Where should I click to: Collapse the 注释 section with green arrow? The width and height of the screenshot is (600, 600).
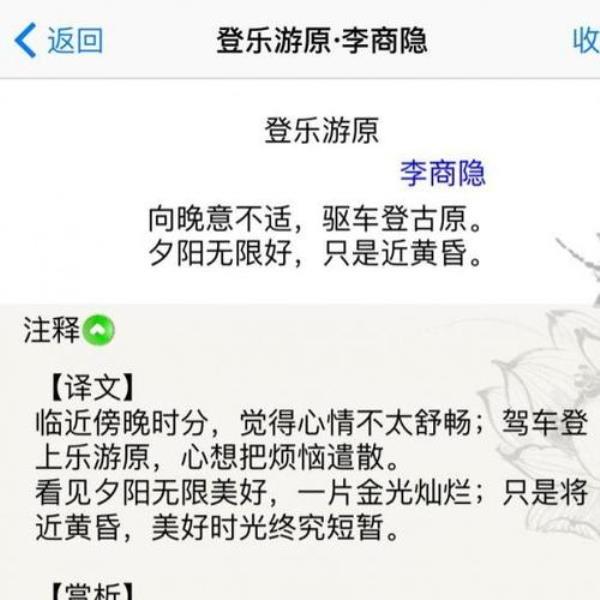98,330
